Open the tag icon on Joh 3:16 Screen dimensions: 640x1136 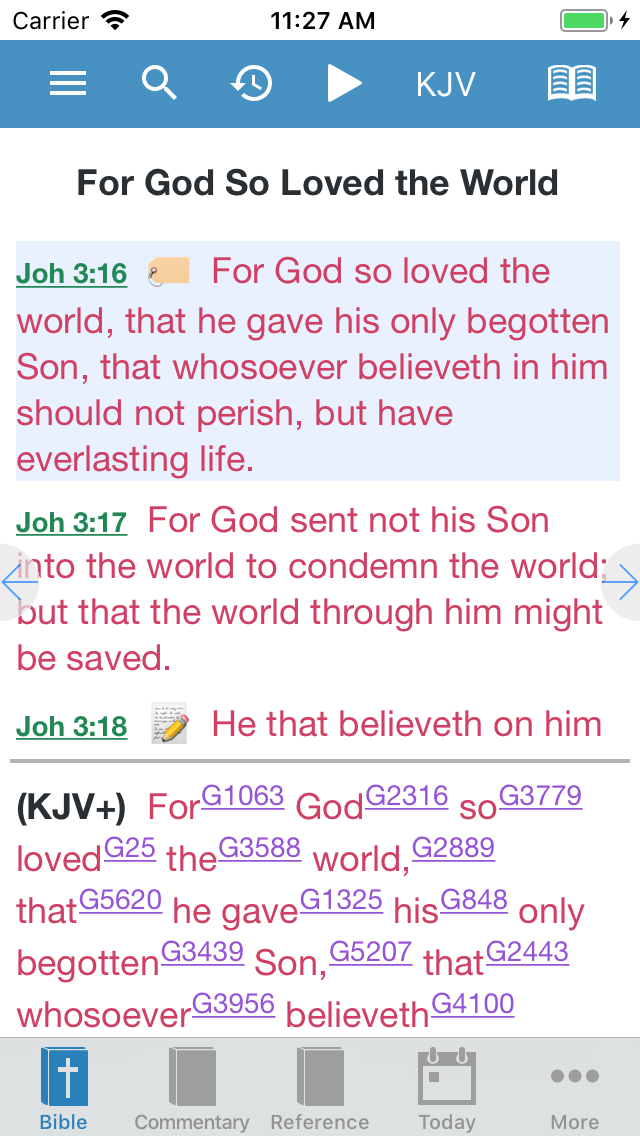169,272
